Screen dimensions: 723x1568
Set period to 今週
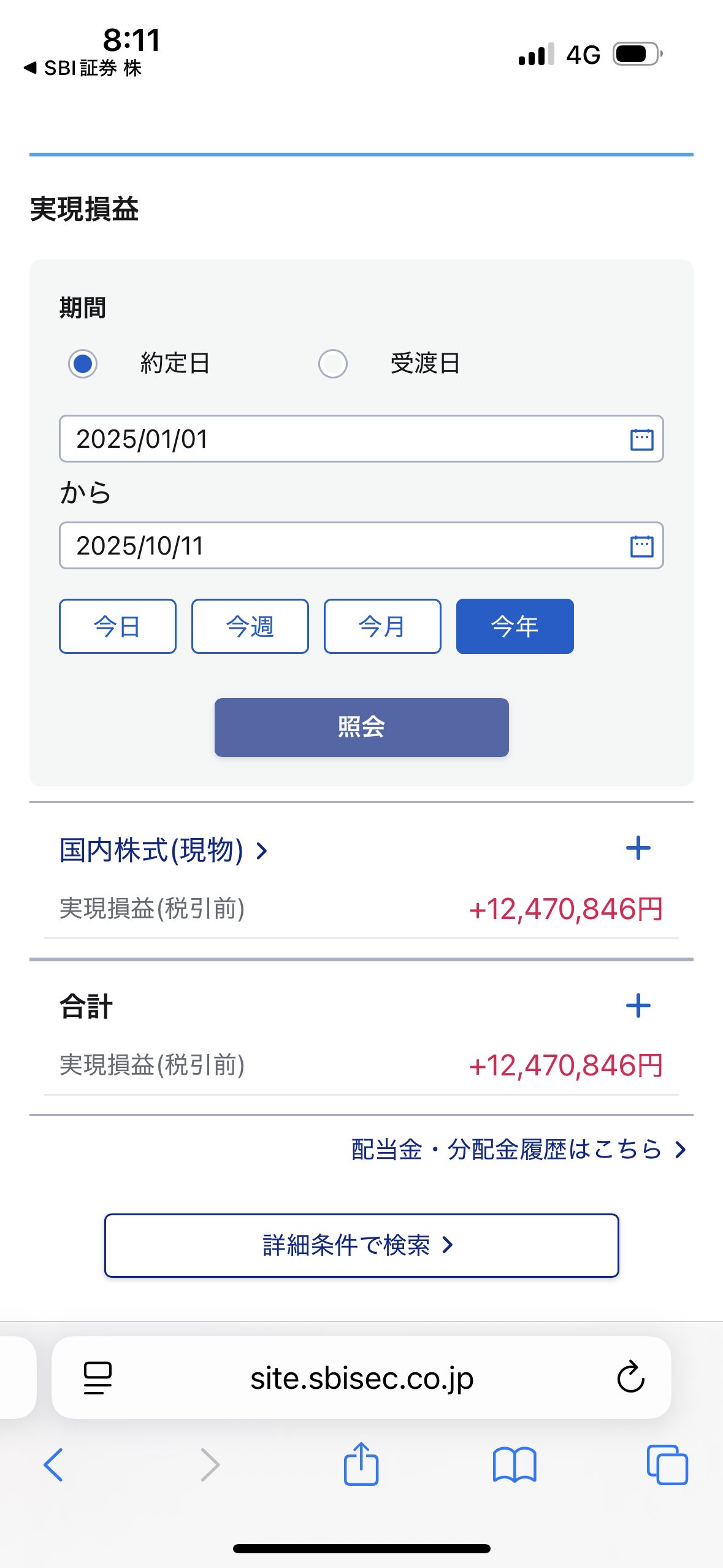coord(250,626)
